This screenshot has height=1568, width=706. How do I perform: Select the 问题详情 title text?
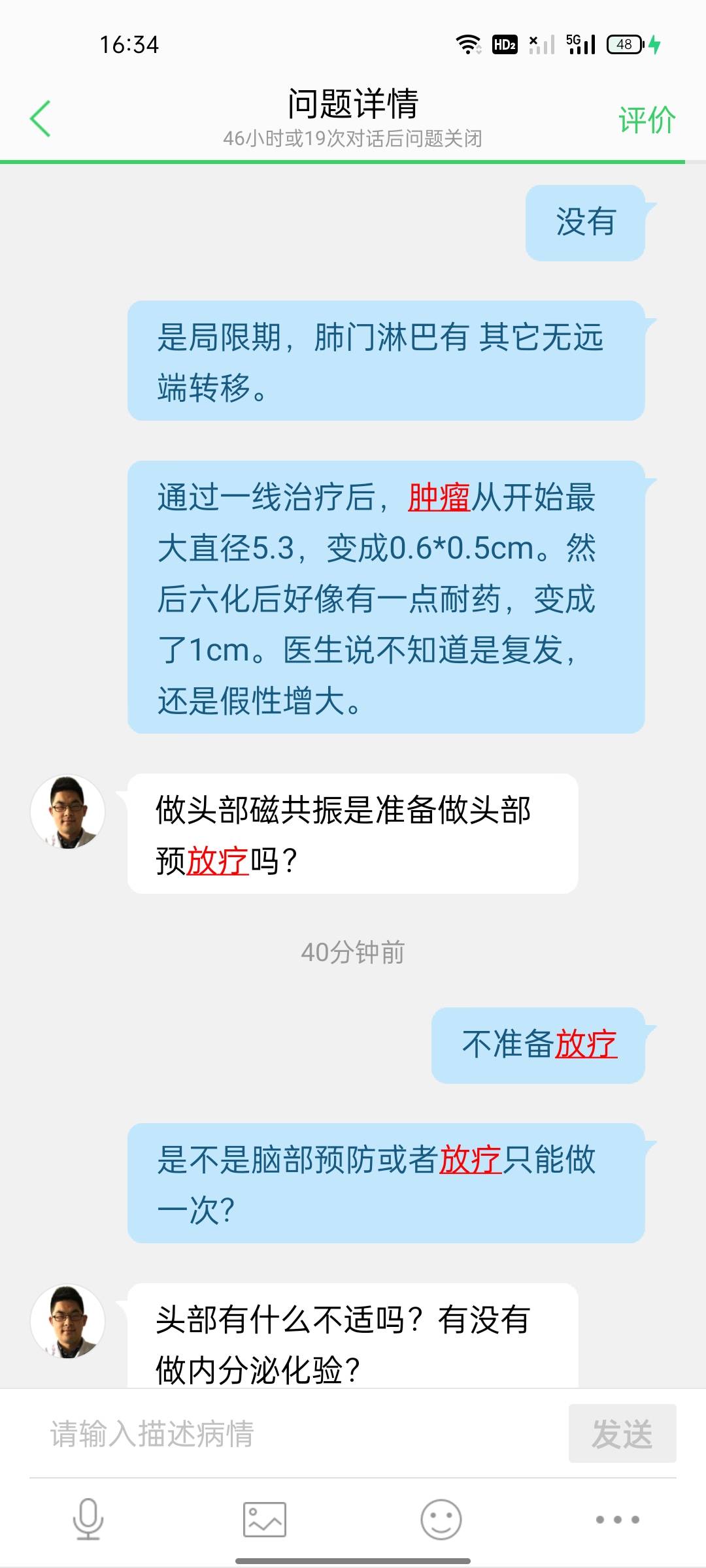[x=353, y=103]
